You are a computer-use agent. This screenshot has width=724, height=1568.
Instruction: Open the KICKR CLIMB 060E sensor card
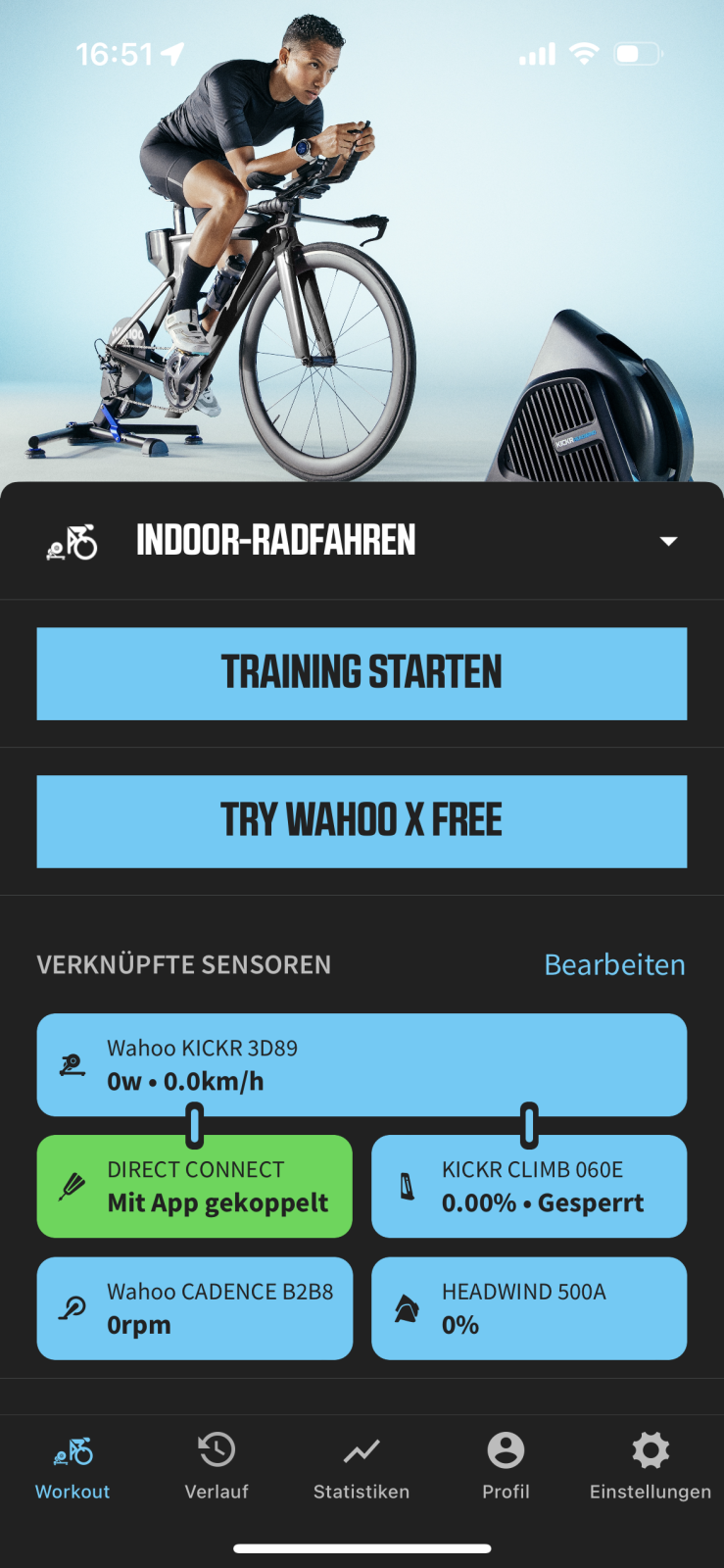[x=529, y=1187]
